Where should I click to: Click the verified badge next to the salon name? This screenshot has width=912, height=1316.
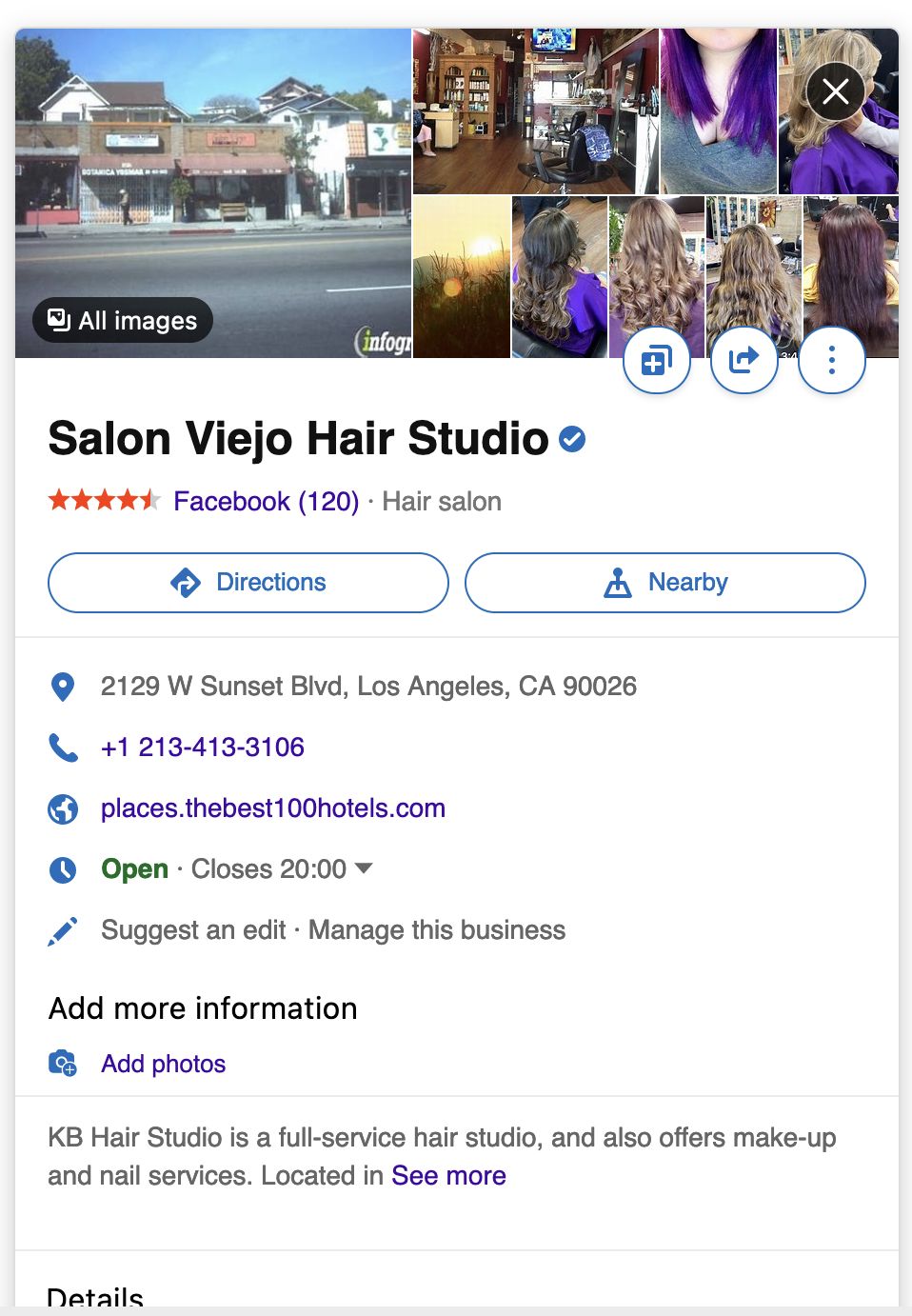[x=572, y=439]
